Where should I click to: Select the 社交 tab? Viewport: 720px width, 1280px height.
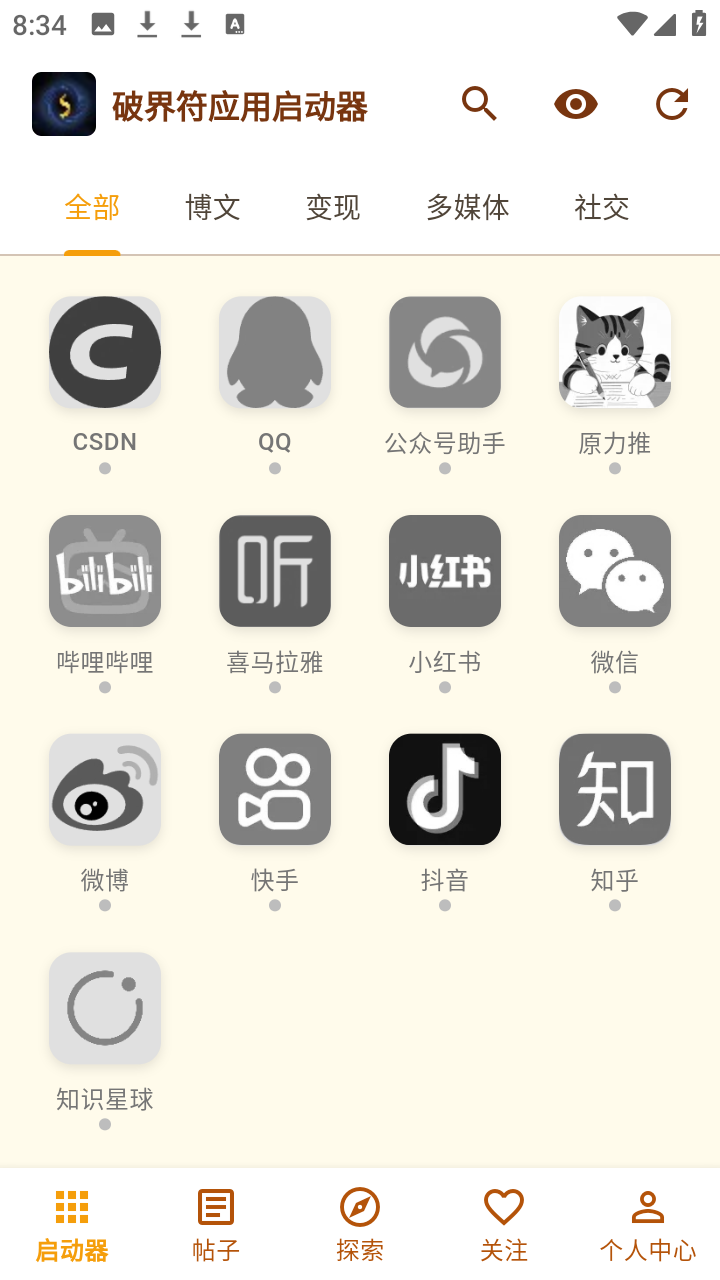click(602, 208)
